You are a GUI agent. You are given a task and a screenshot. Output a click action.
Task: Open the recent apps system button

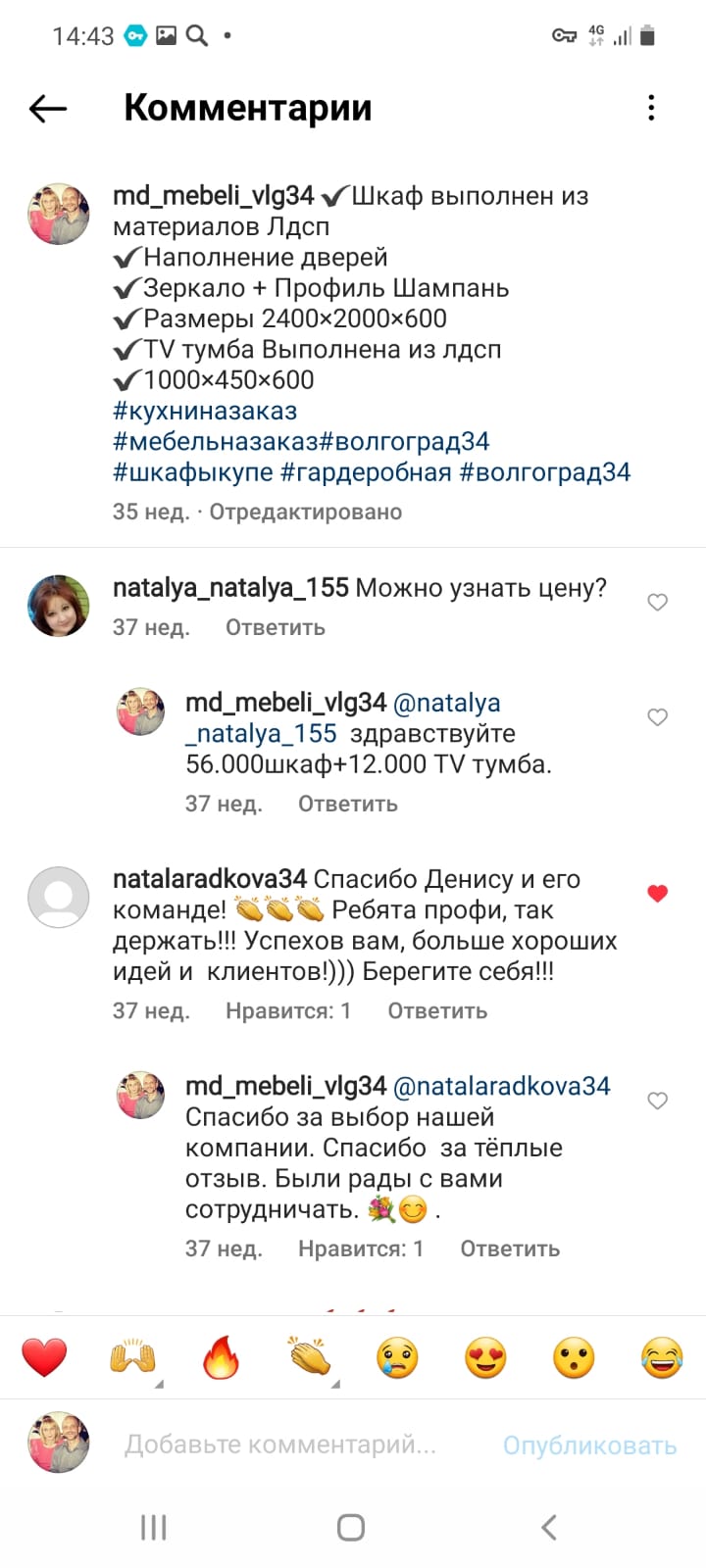click(154, 1527)
